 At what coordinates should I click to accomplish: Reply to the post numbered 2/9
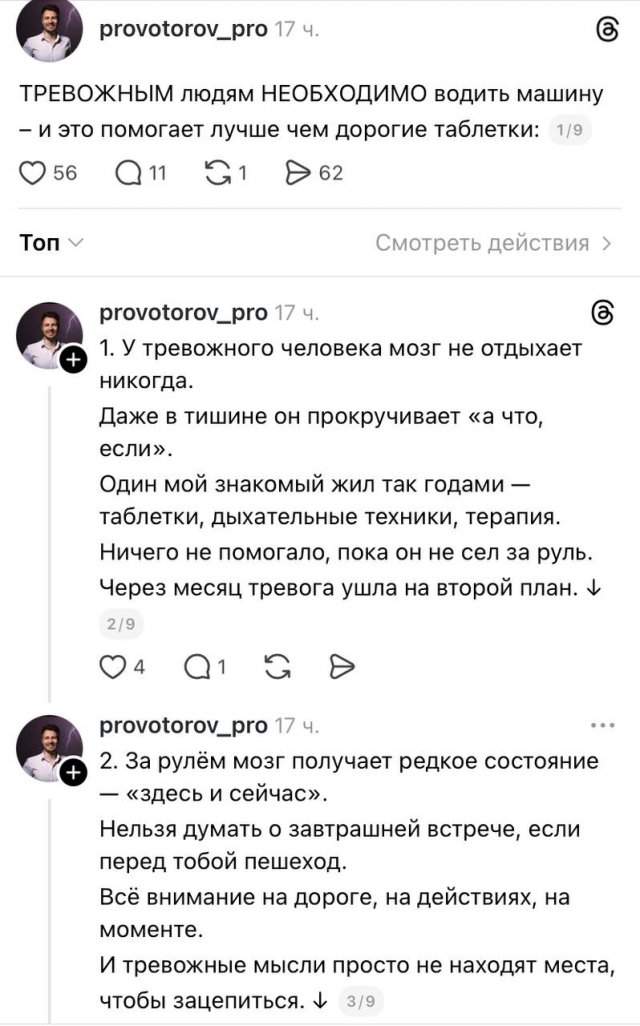199,667
